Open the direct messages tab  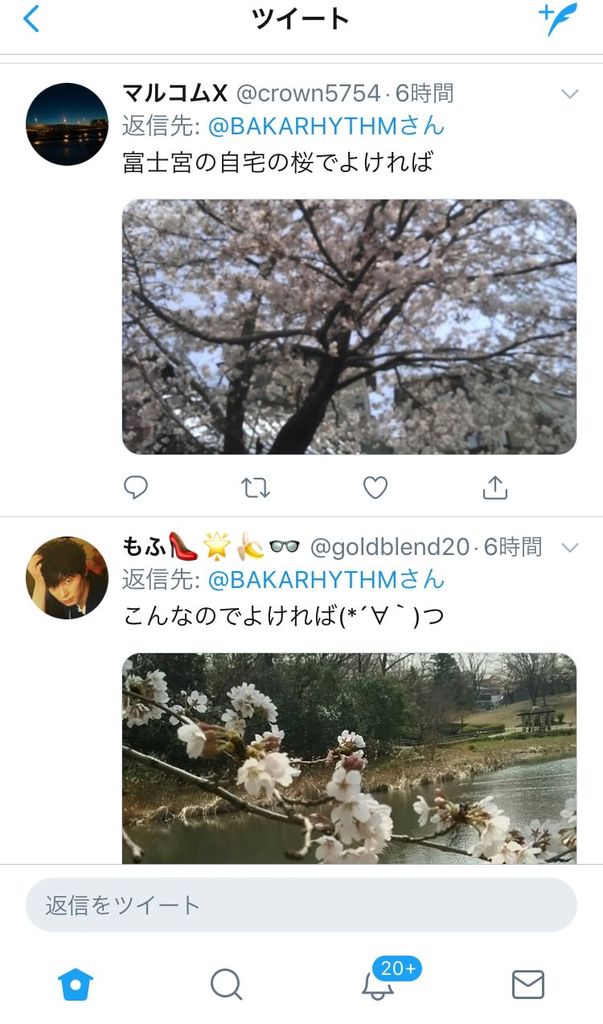click(x=528, y=985)
